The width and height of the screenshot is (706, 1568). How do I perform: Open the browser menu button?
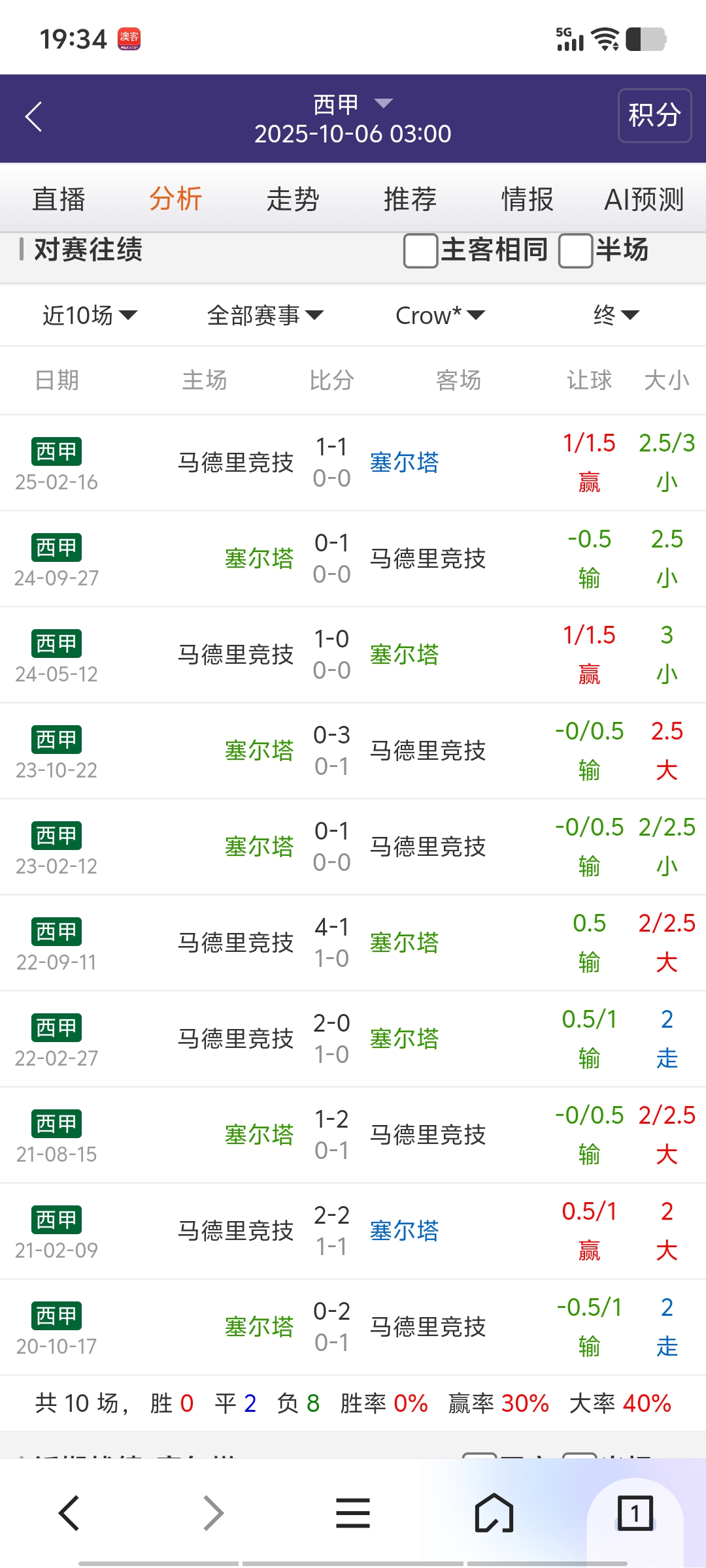(x=353, y=1513)
